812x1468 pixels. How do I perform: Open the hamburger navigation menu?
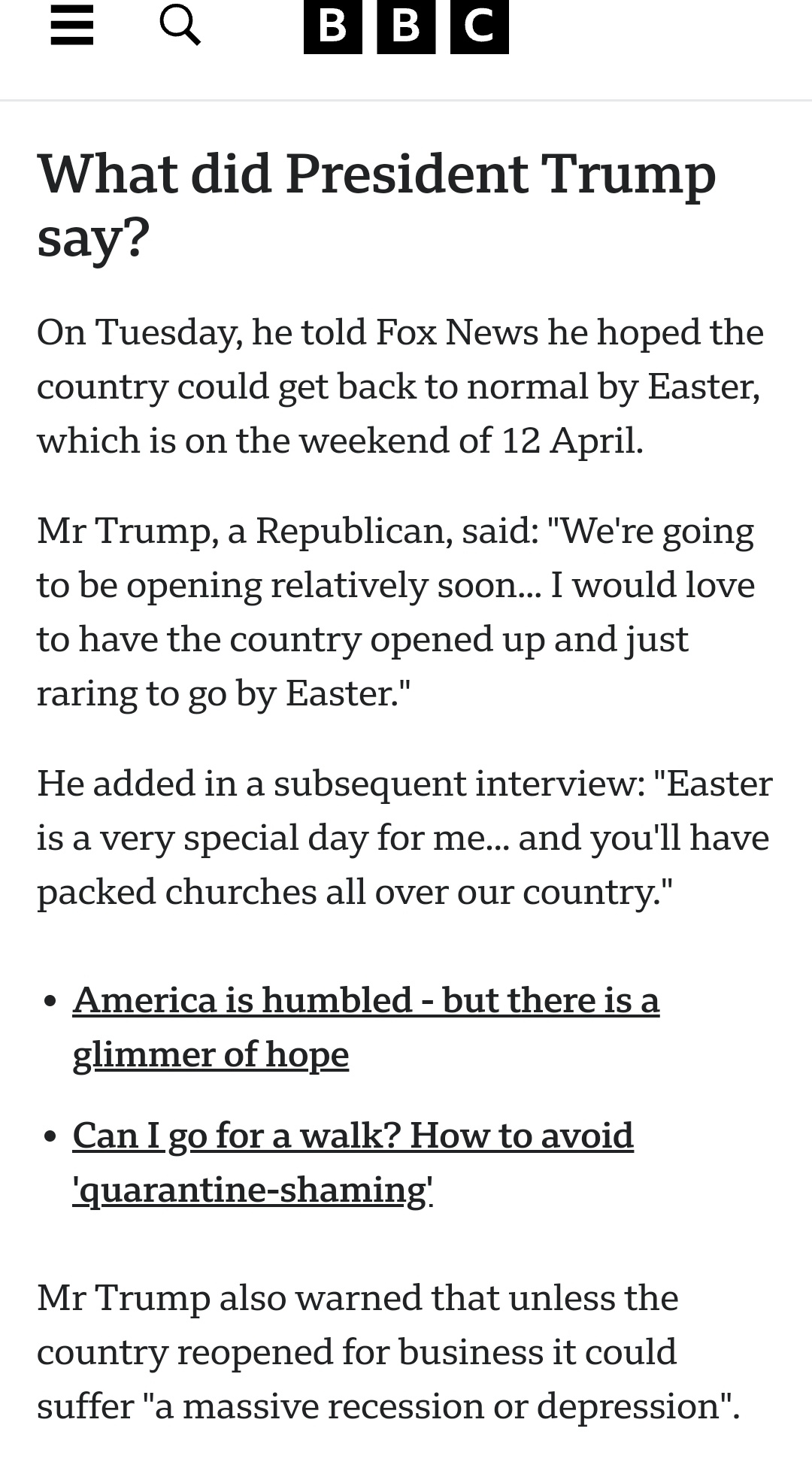coord(72,26)
